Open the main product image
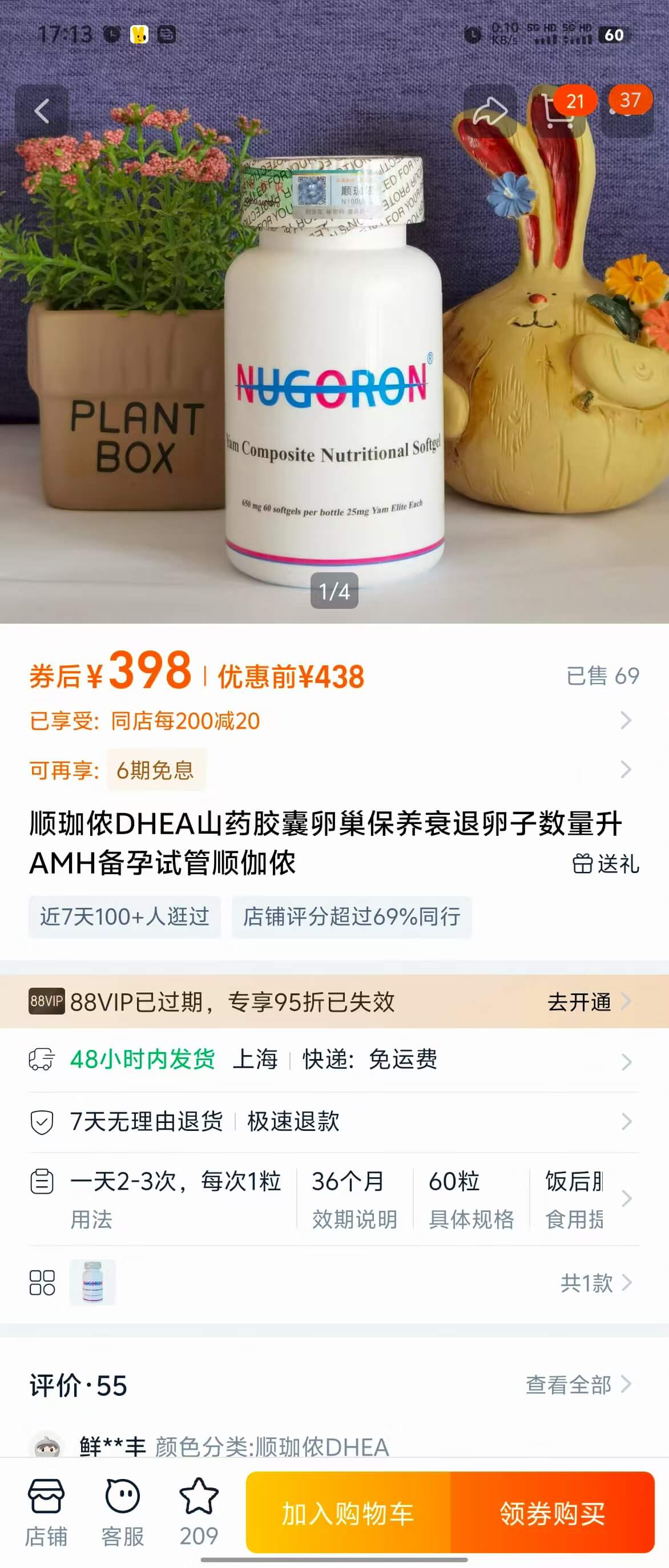The height and width of the screenshot is (1568, 669). [333, 365]
